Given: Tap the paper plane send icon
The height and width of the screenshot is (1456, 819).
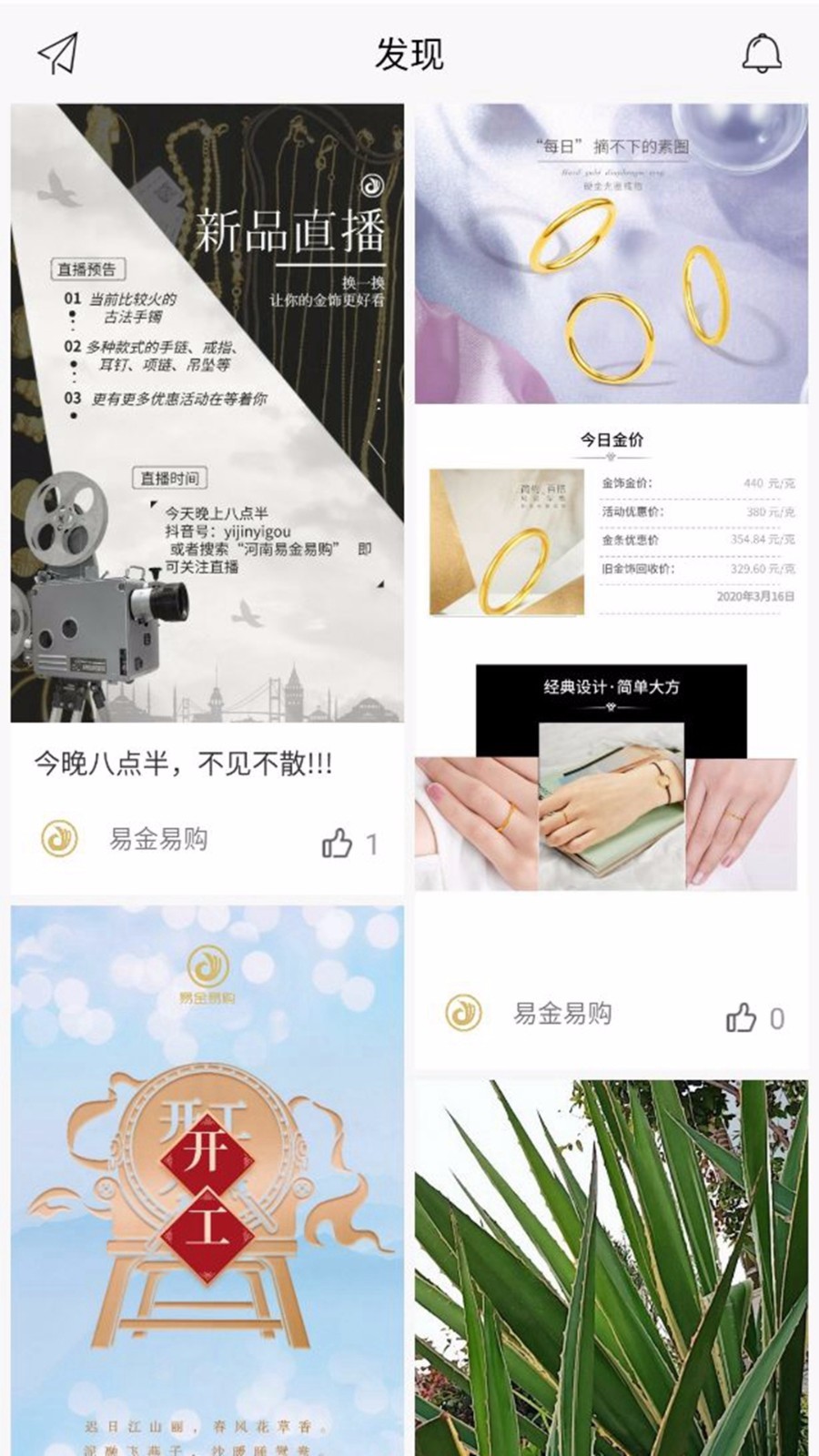Looking at the screenshot, I should click(58, 54).
